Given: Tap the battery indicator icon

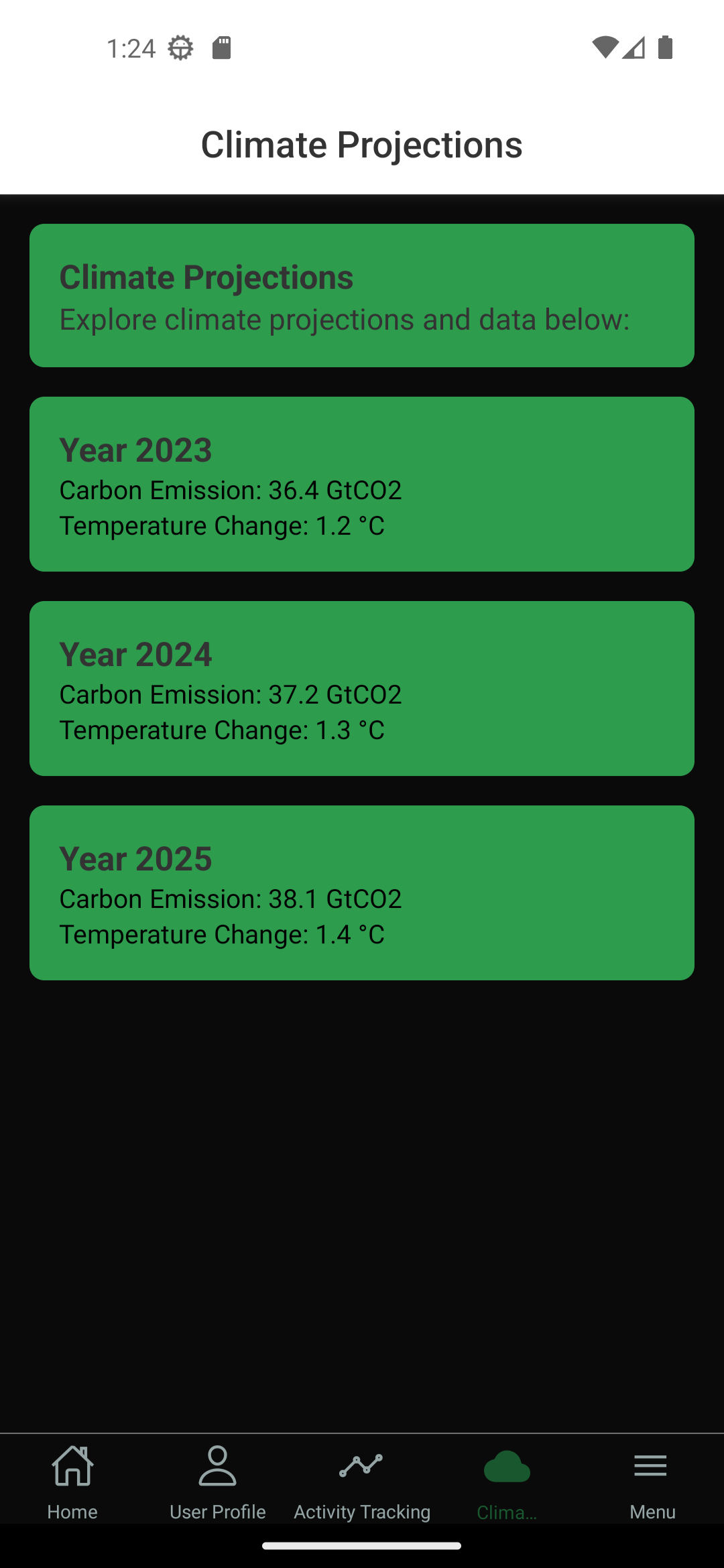Looking at the screenshot, I should coord(664,48).
